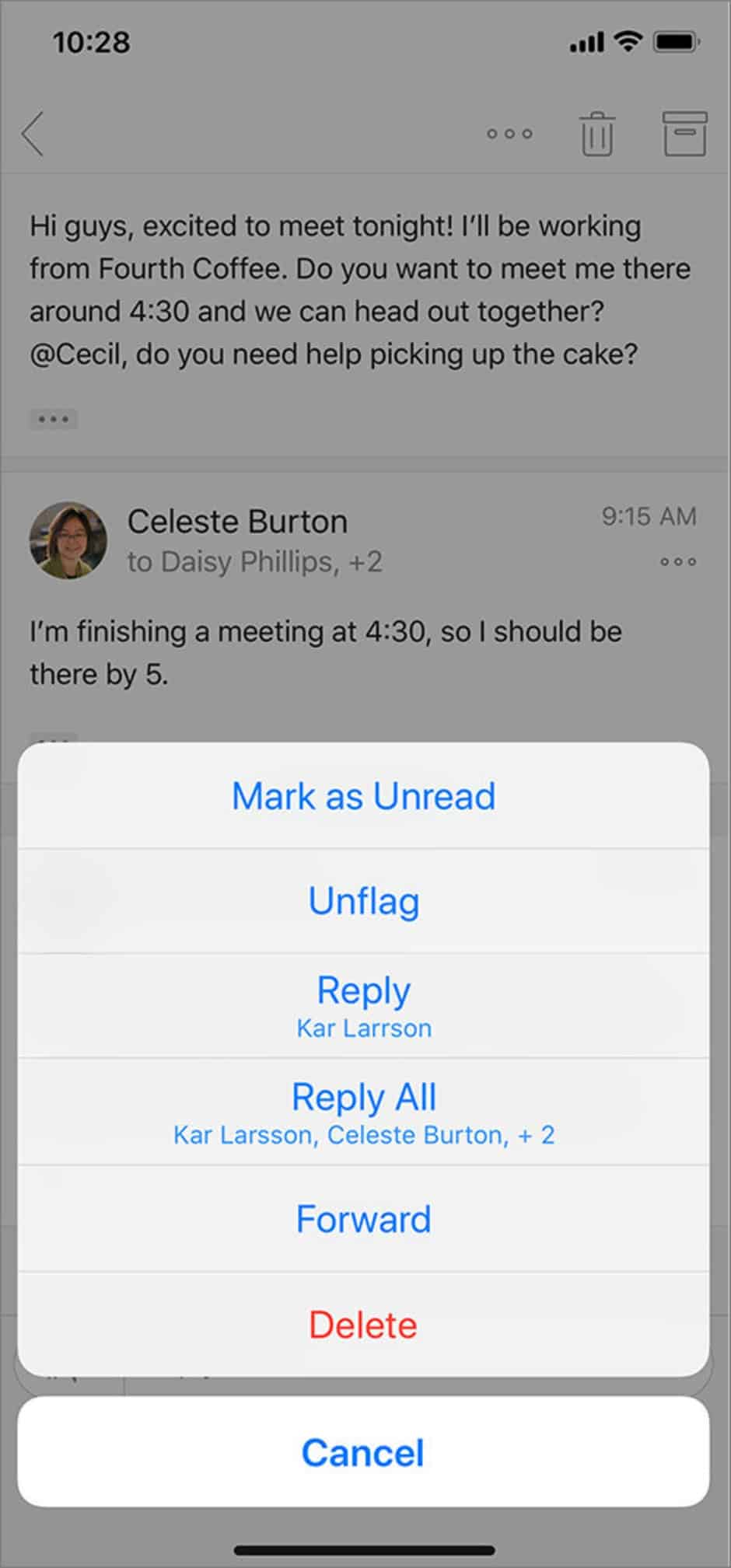Cancel the action sheet

pos(363,1452)
